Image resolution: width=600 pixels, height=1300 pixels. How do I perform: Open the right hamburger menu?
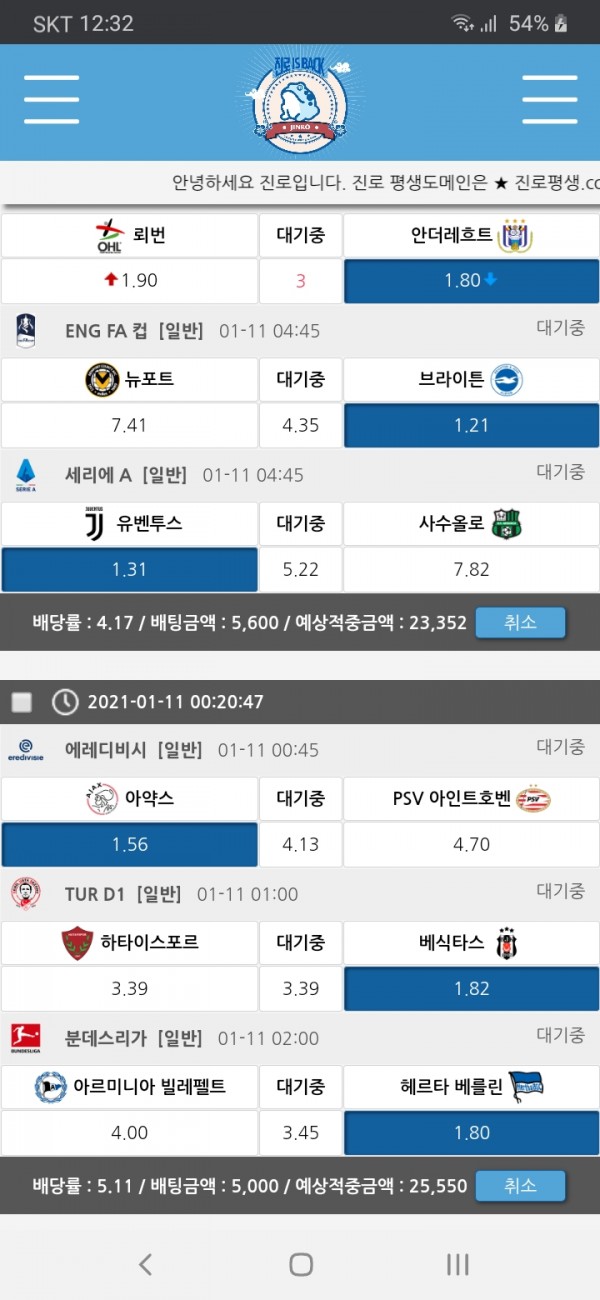pos(549,99)
